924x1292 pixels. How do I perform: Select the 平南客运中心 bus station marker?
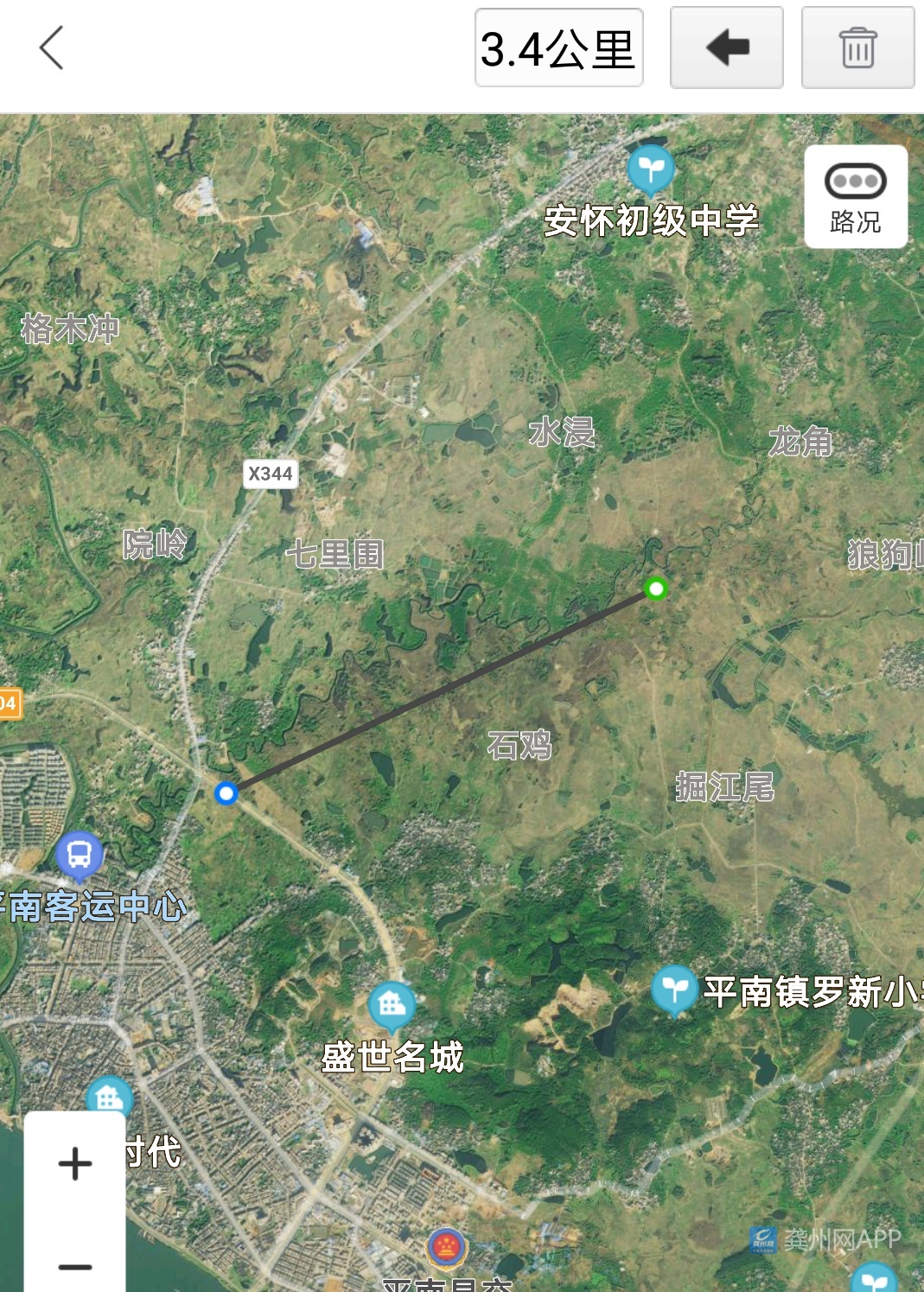click(x=80, y=854)
